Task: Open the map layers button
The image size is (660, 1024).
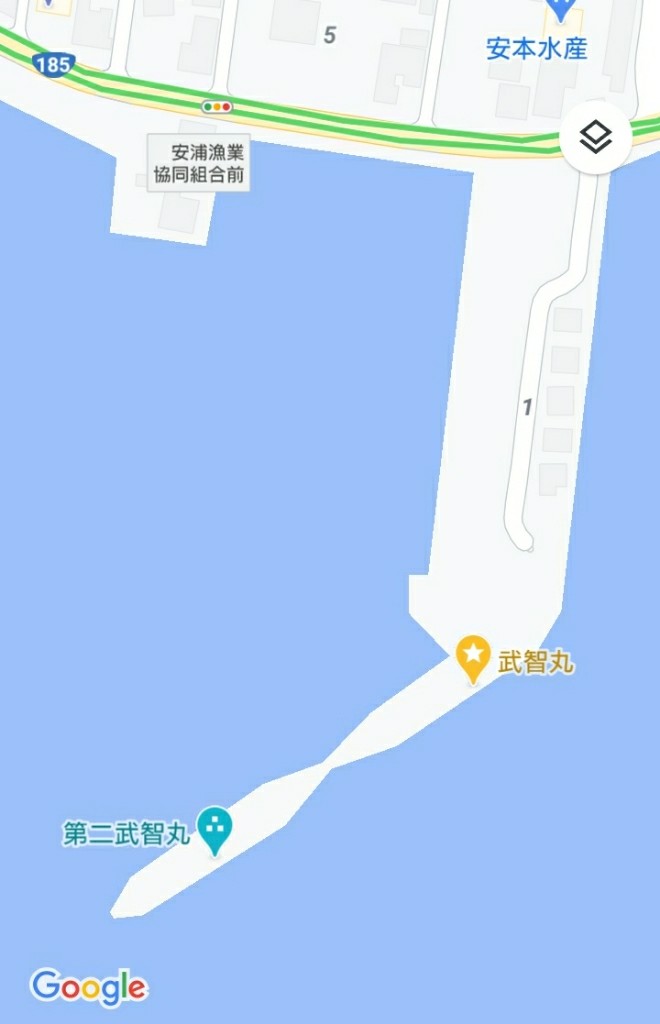Action: click(x=595, y=140)
